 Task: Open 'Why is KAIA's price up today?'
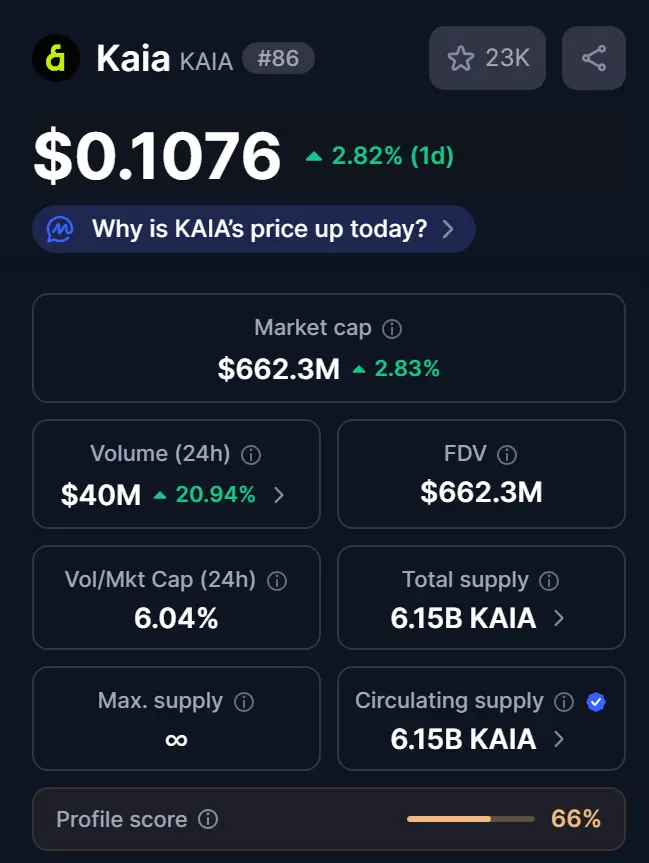(254, 229)
